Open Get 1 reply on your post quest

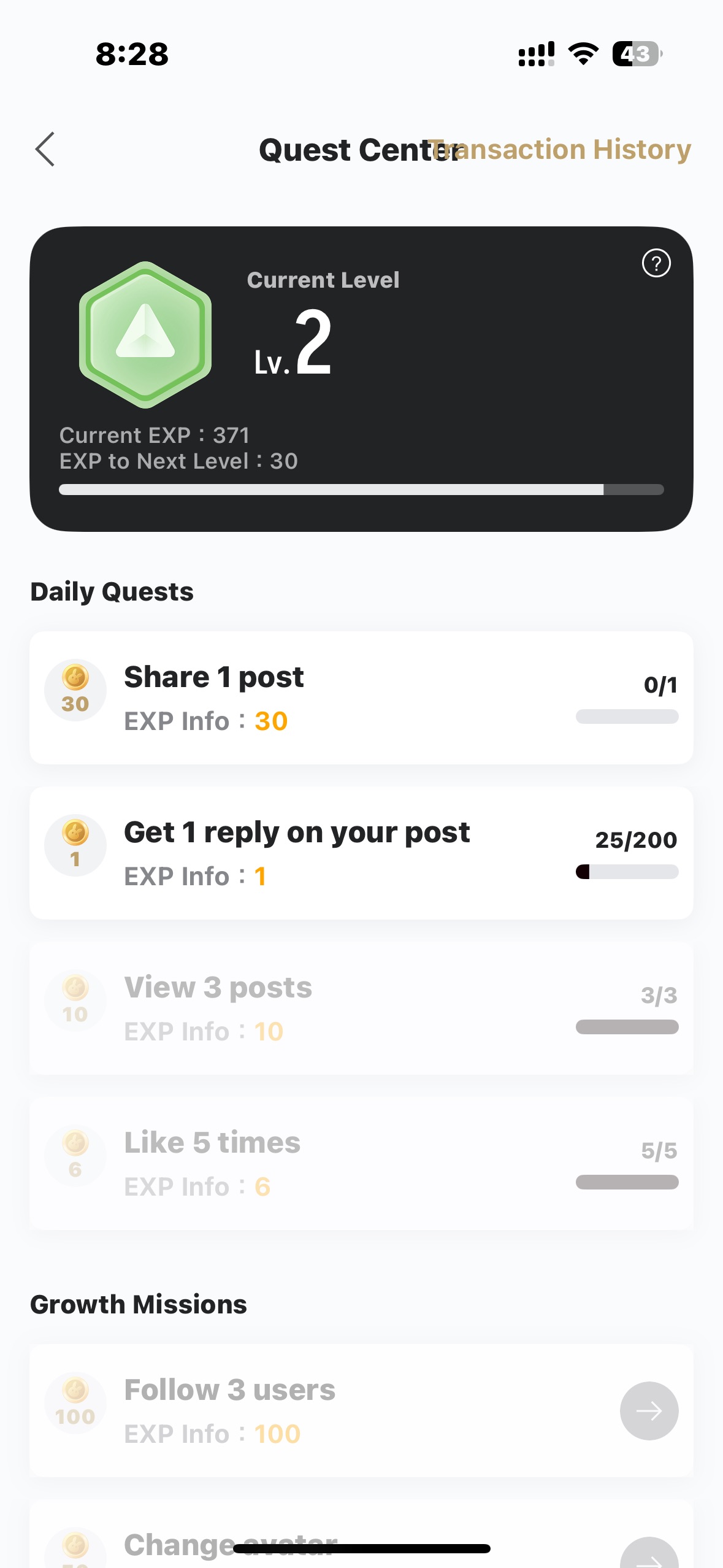[361, 853]
